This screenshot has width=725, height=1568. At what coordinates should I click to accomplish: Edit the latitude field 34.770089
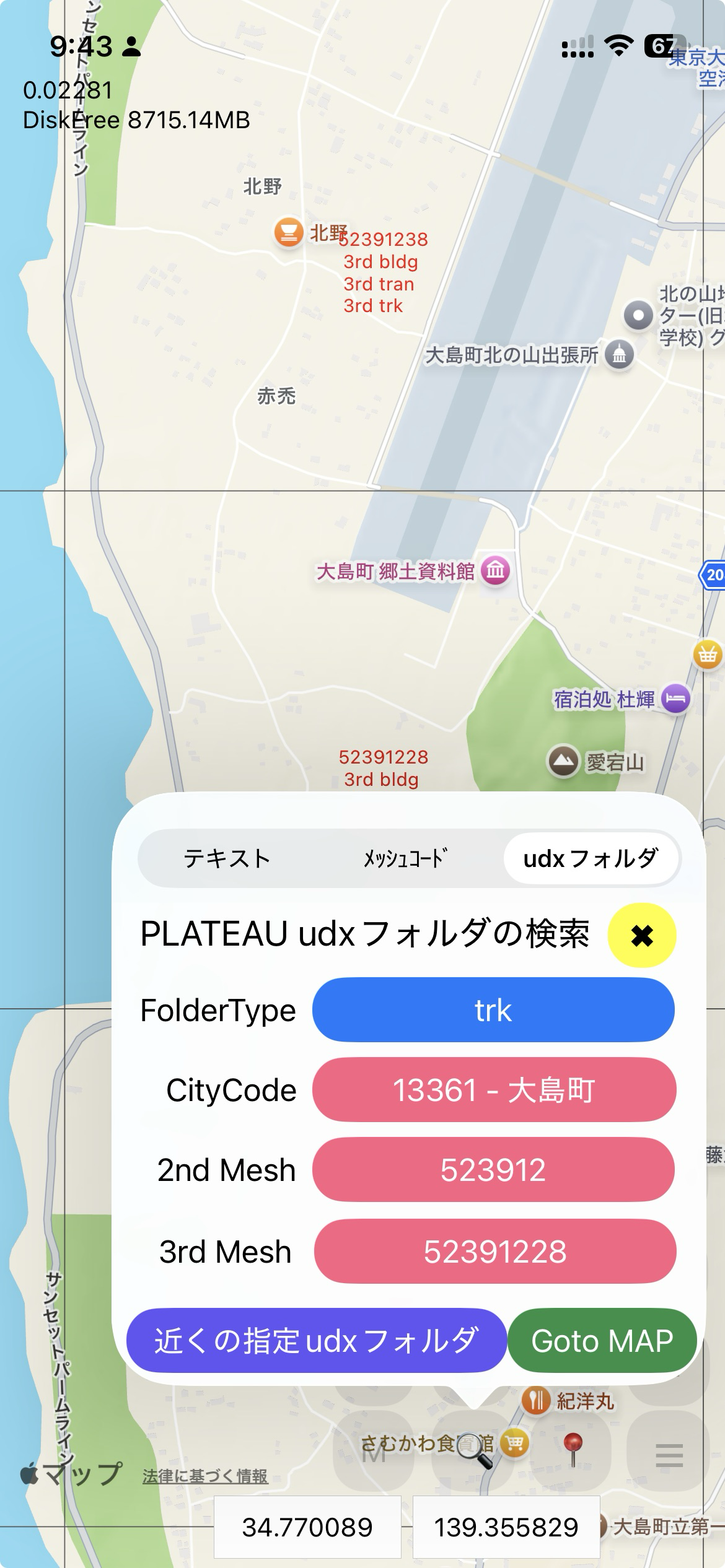307,1527
